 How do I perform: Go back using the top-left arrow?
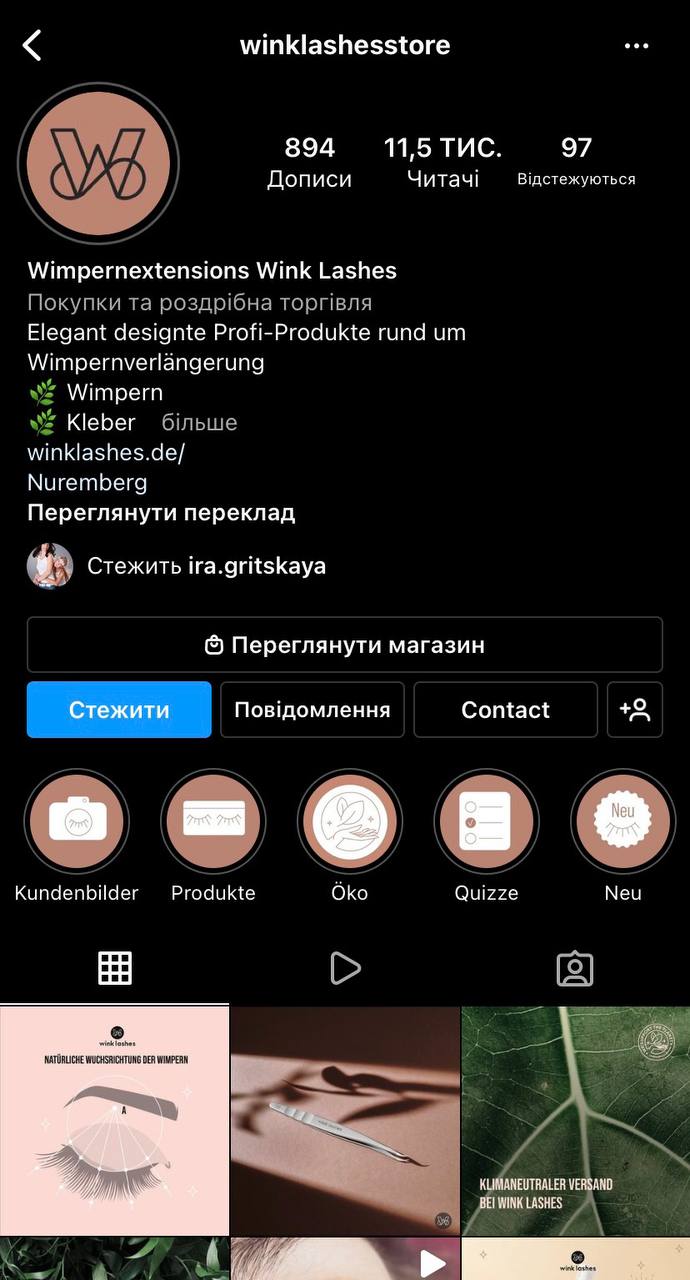pos(33,45)
